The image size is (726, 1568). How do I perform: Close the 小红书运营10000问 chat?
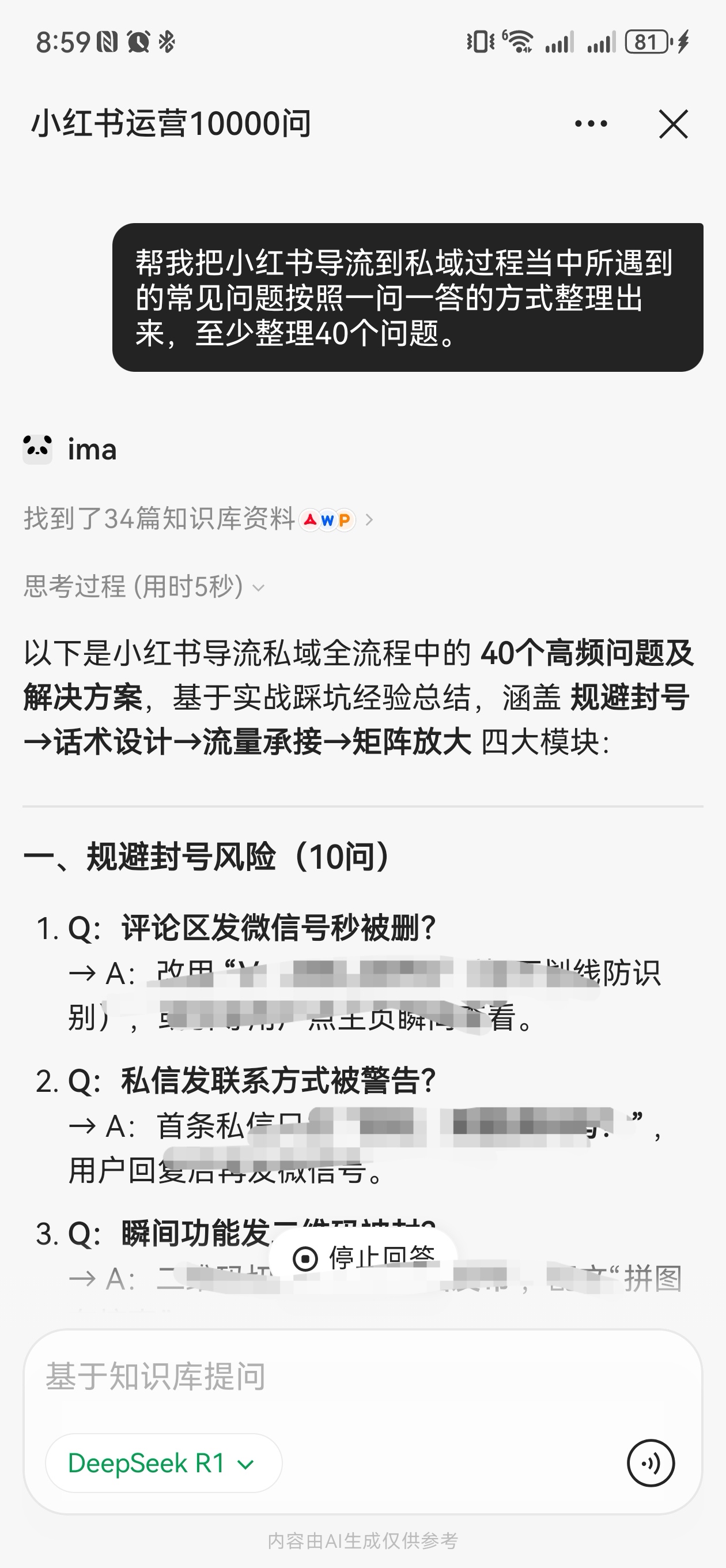click(673, 124)
